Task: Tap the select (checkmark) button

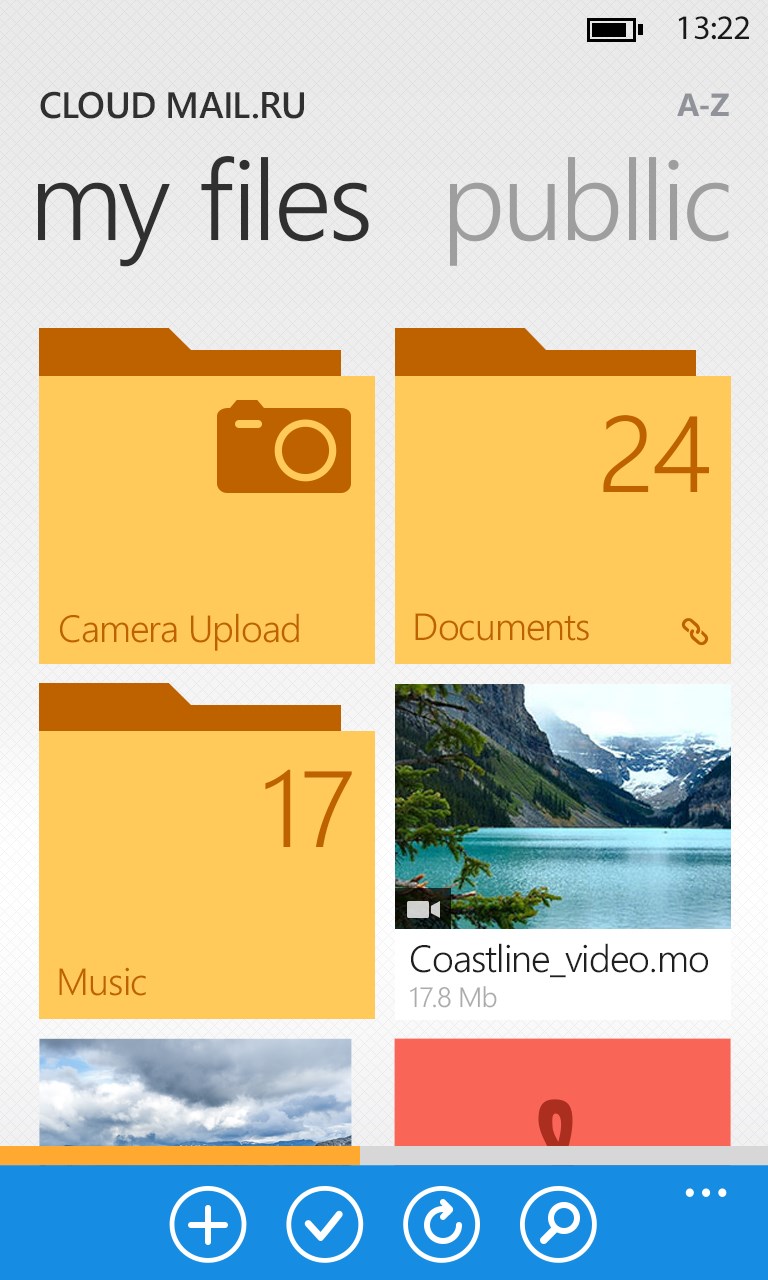Action: pos(324,1224)
